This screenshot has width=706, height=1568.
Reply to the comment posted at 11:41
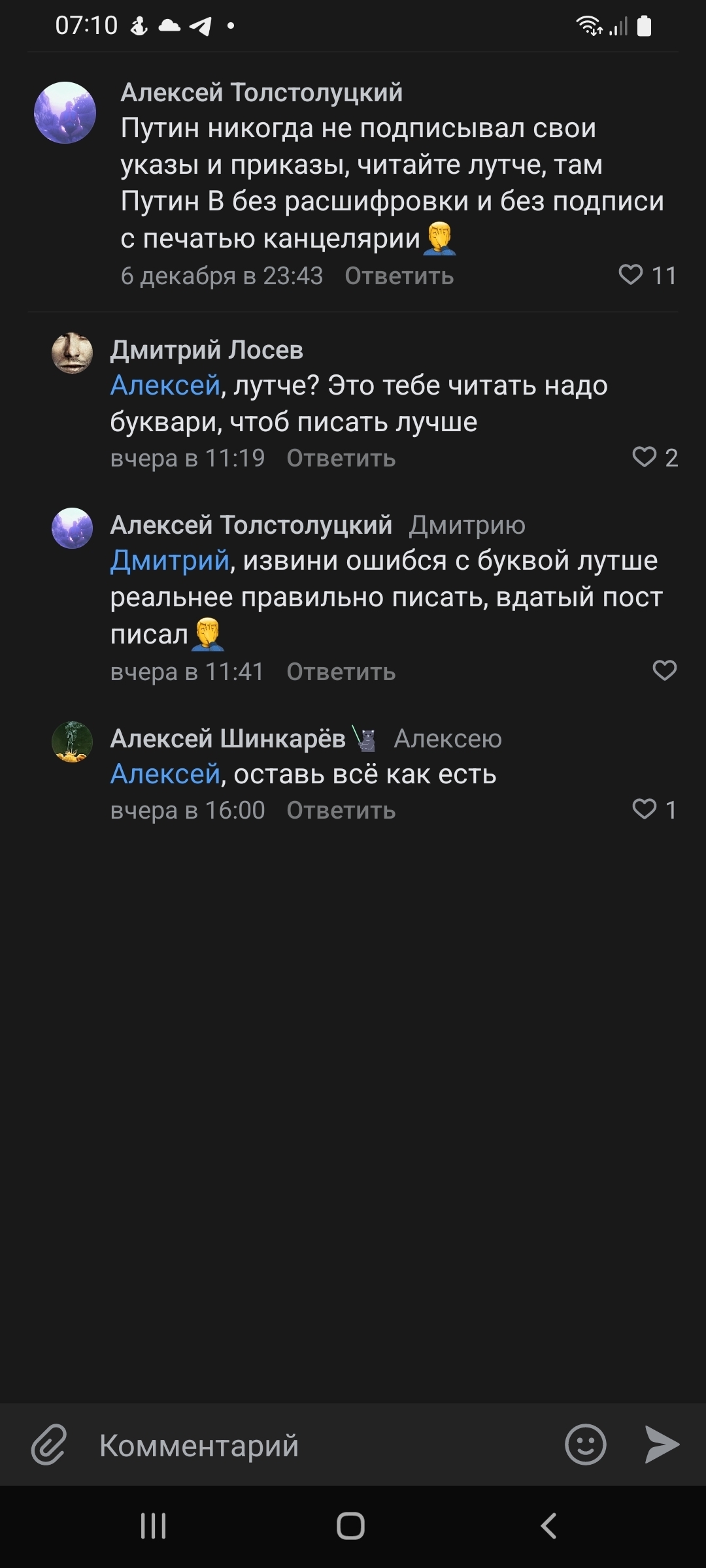(341, 672)
